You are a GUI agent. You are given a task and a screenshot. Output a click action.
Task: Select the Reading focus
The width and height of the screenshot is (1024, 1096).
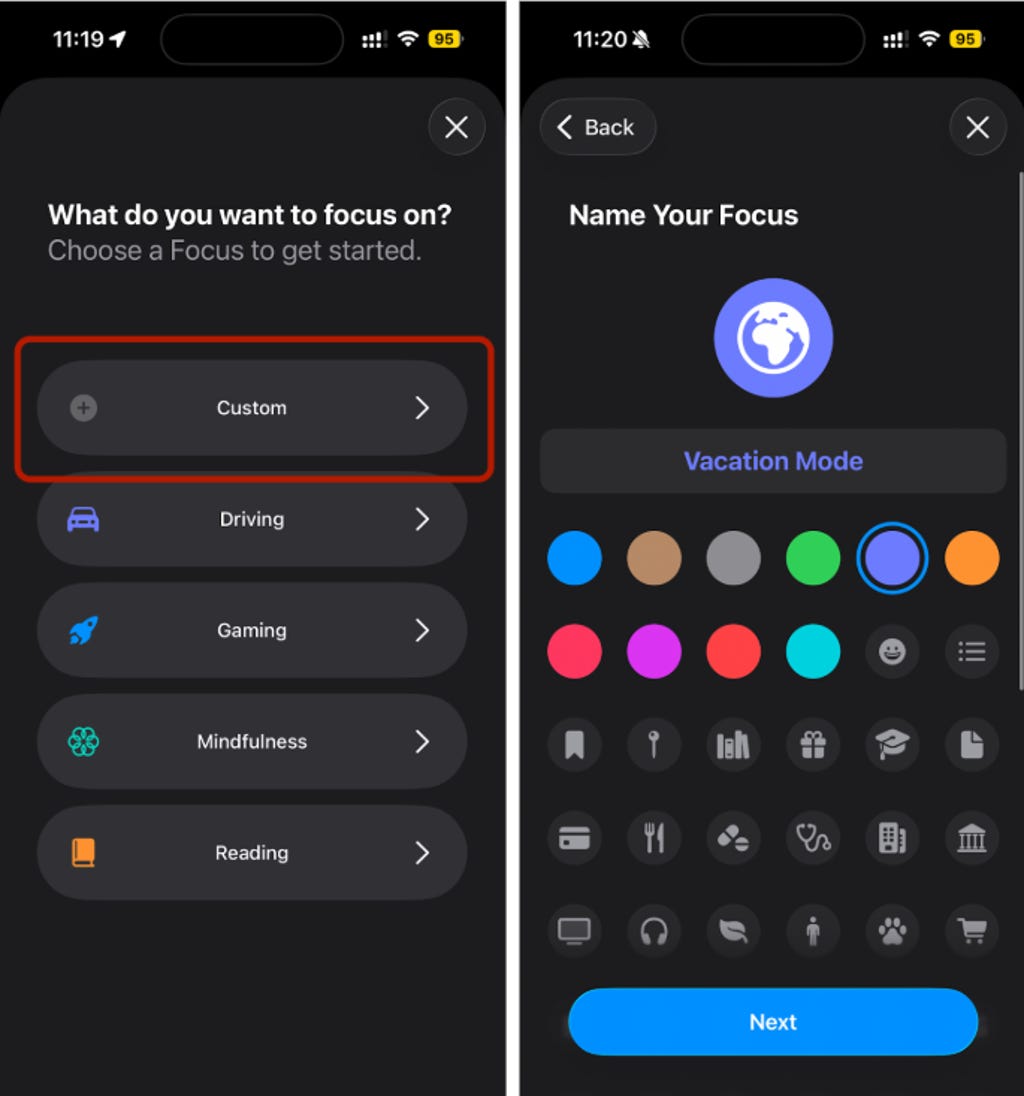[252, 852]
